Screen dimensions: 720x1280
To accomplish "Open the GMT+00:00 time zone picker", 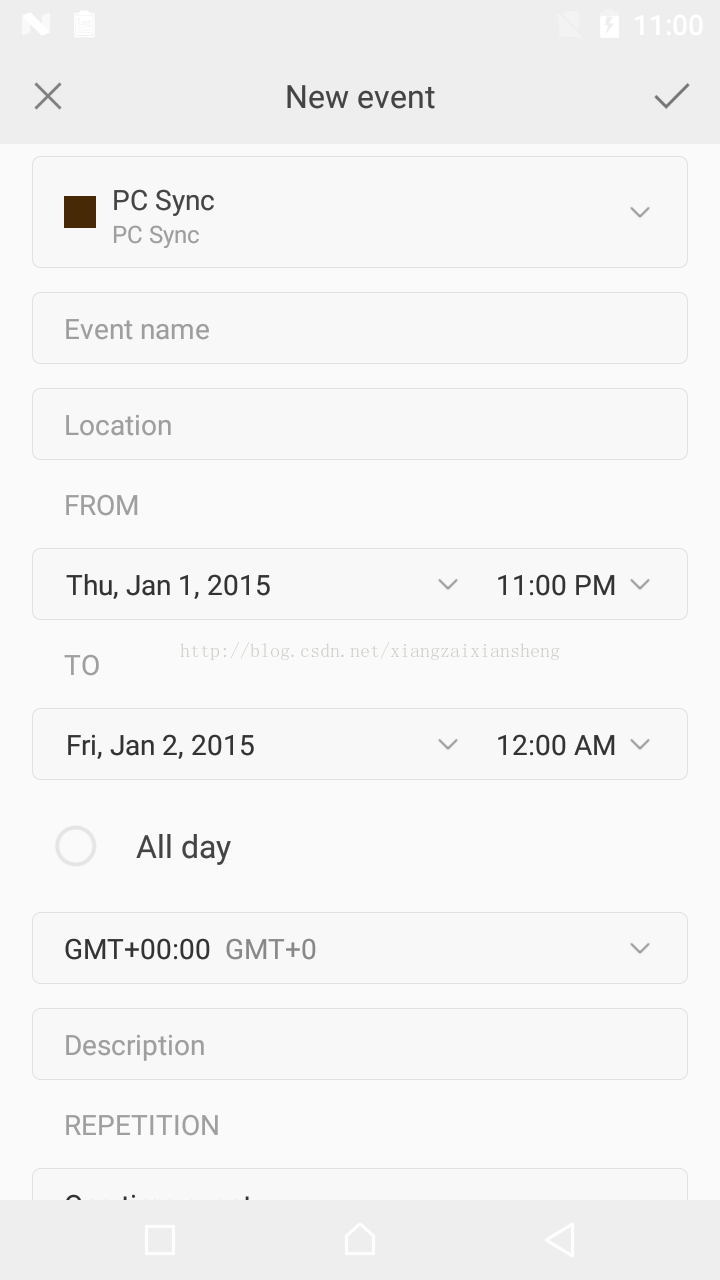I will (x=360, y=948).
